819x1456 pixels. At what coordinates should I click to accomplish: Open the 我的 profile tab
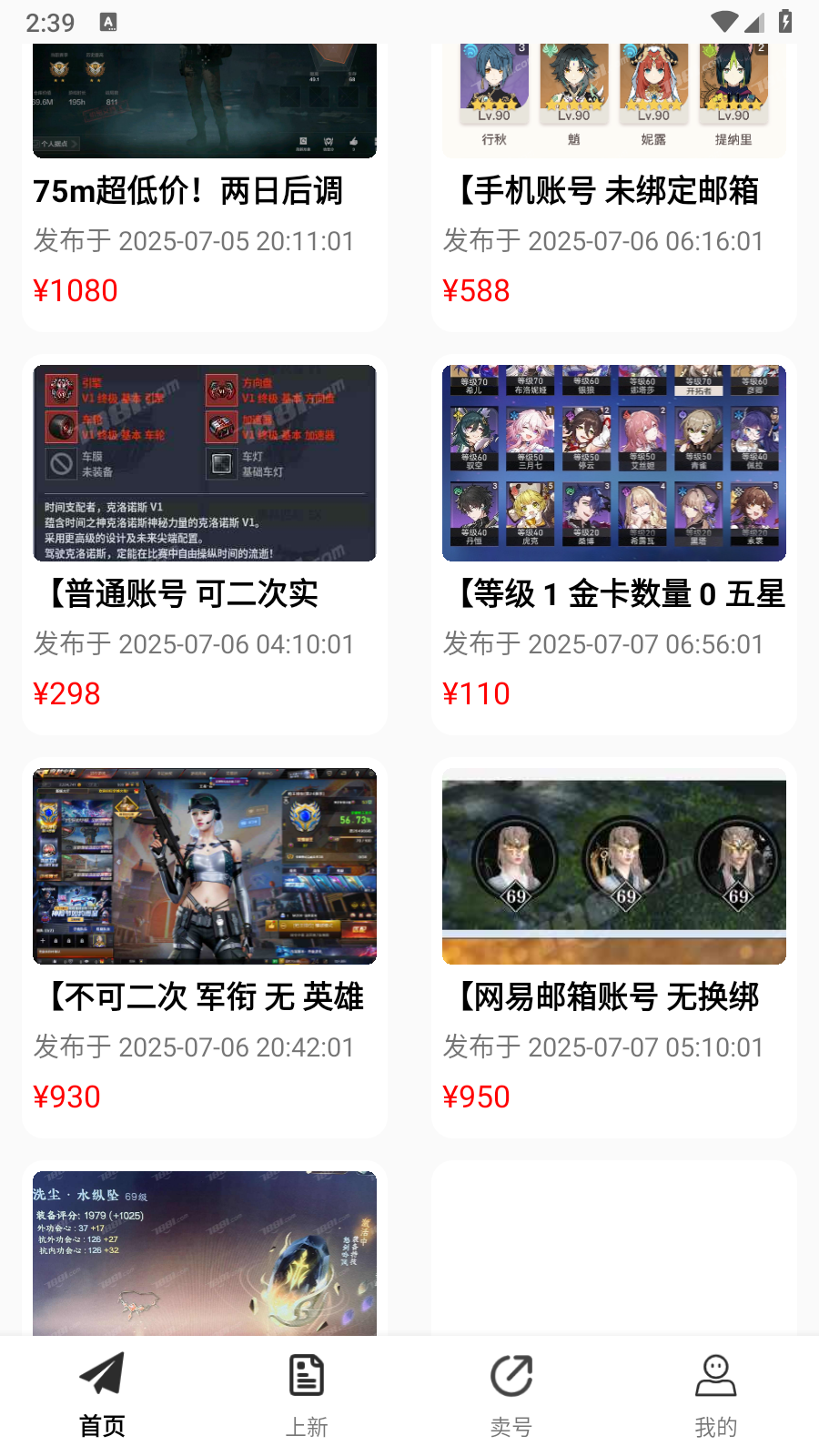[716, 1394]
